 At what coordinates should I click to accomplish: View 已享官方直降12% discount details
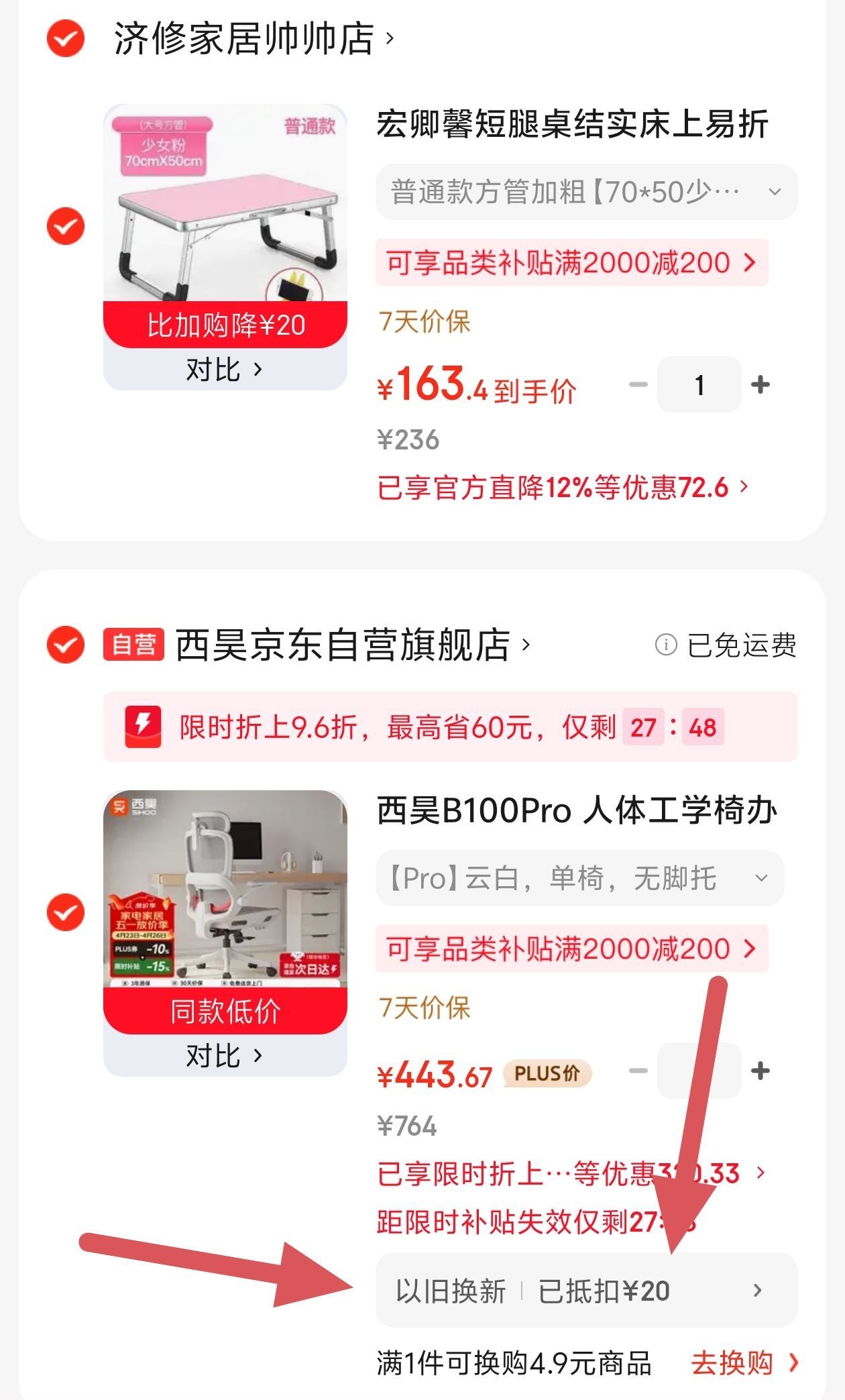562,488
